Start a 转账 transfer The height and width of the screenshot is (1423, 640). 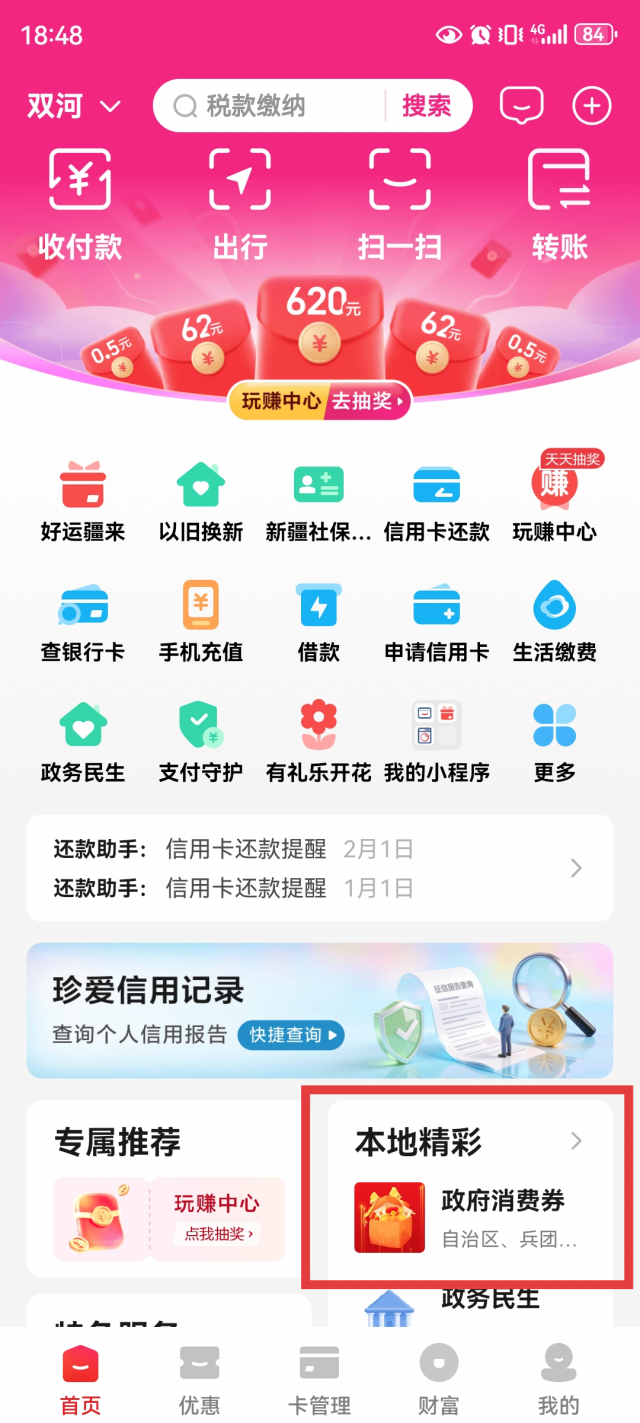click(560, 205)
